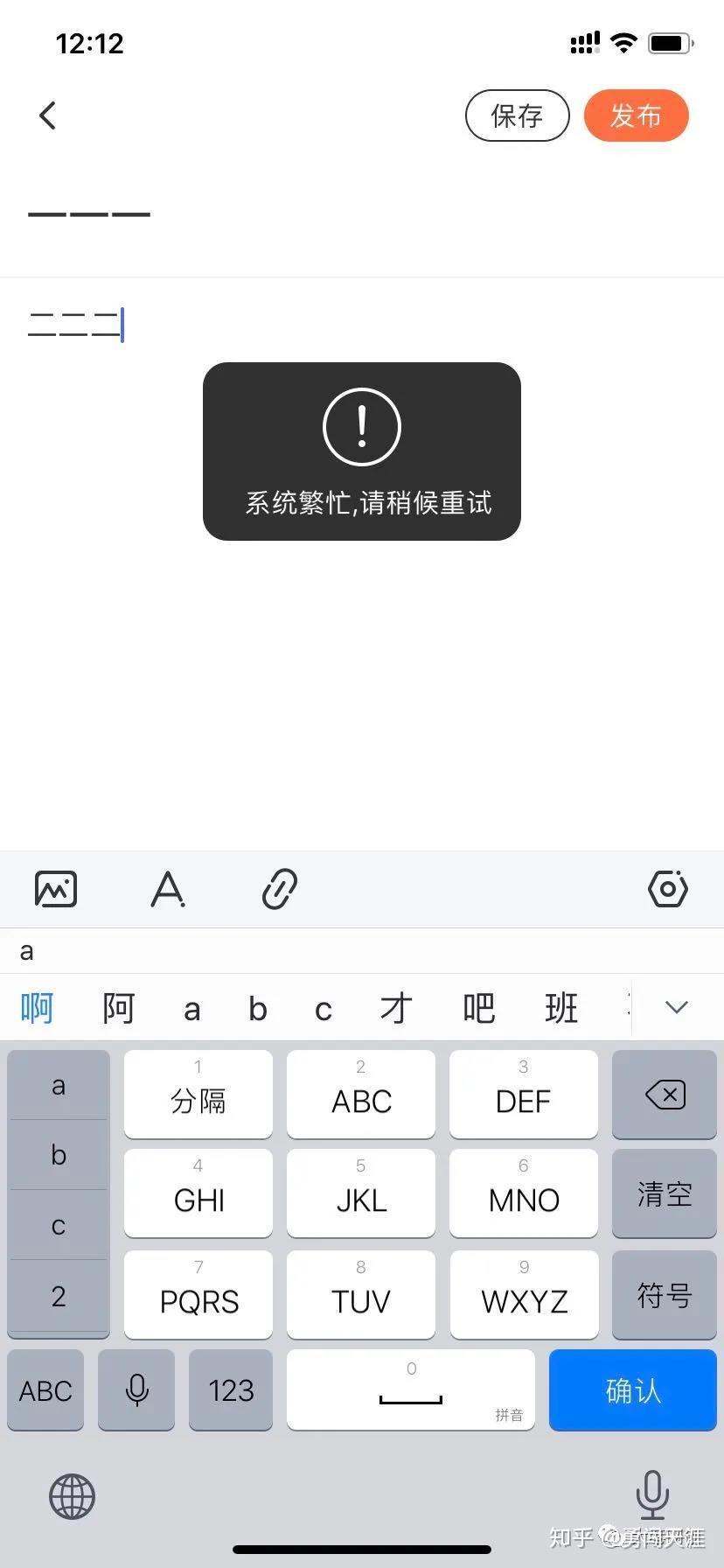This screenshot has height=1568, width=724.
Task: Select the candidate 啊
Action: [x=38, y=1008]
